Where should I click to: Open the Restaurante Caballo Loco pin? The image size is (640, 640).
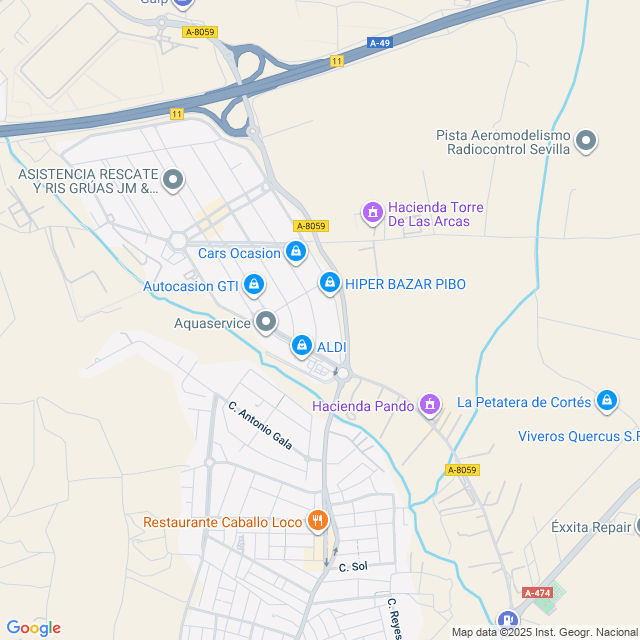point(318,520)
